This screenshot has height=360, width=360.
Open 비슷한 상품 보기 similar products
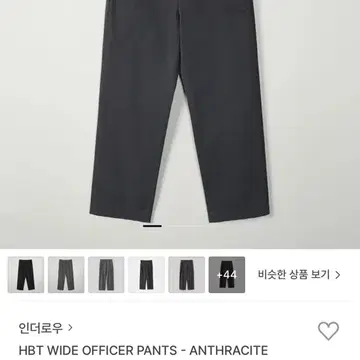pyautogui.click(x=299, y=275)
